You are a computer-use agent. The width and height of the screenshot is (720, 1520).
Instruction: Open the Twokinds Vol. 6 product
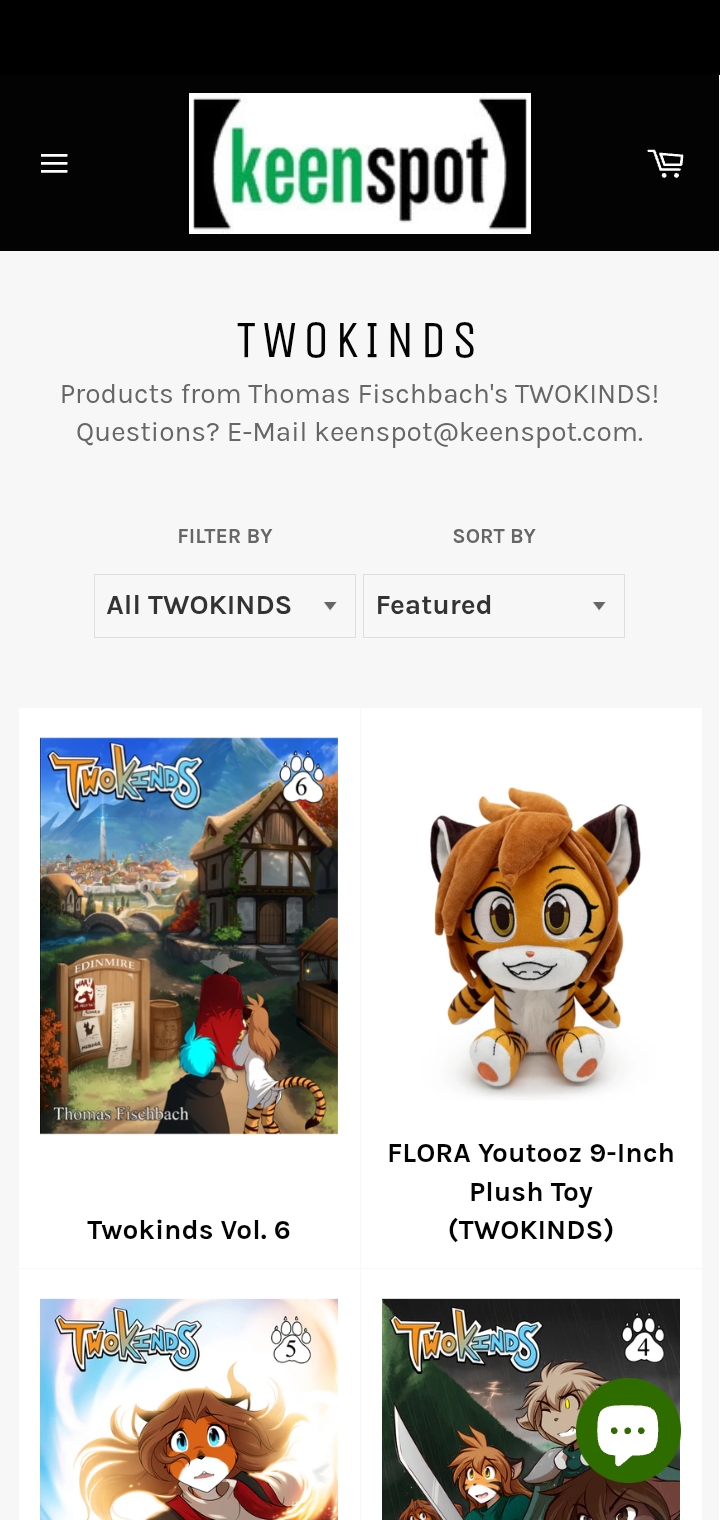(x=189, y=936)
